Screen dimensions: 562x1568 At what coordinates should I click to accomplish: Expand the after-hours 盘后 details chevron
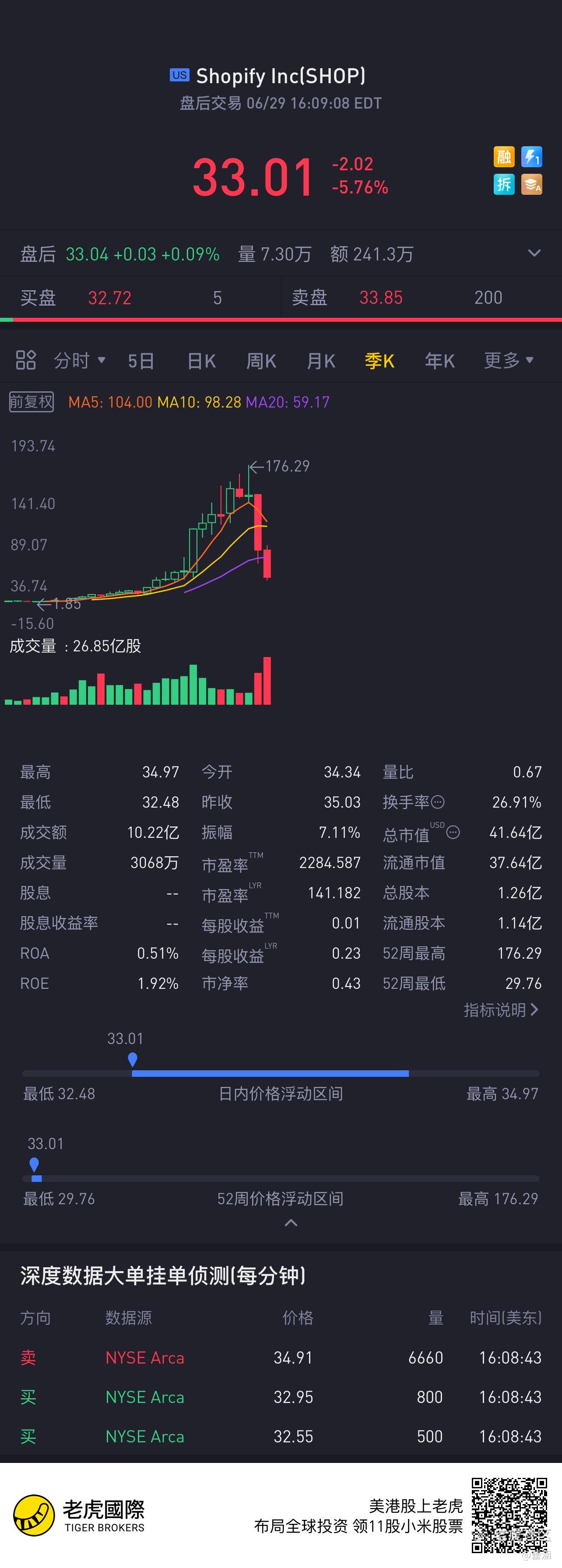point(534,253)
